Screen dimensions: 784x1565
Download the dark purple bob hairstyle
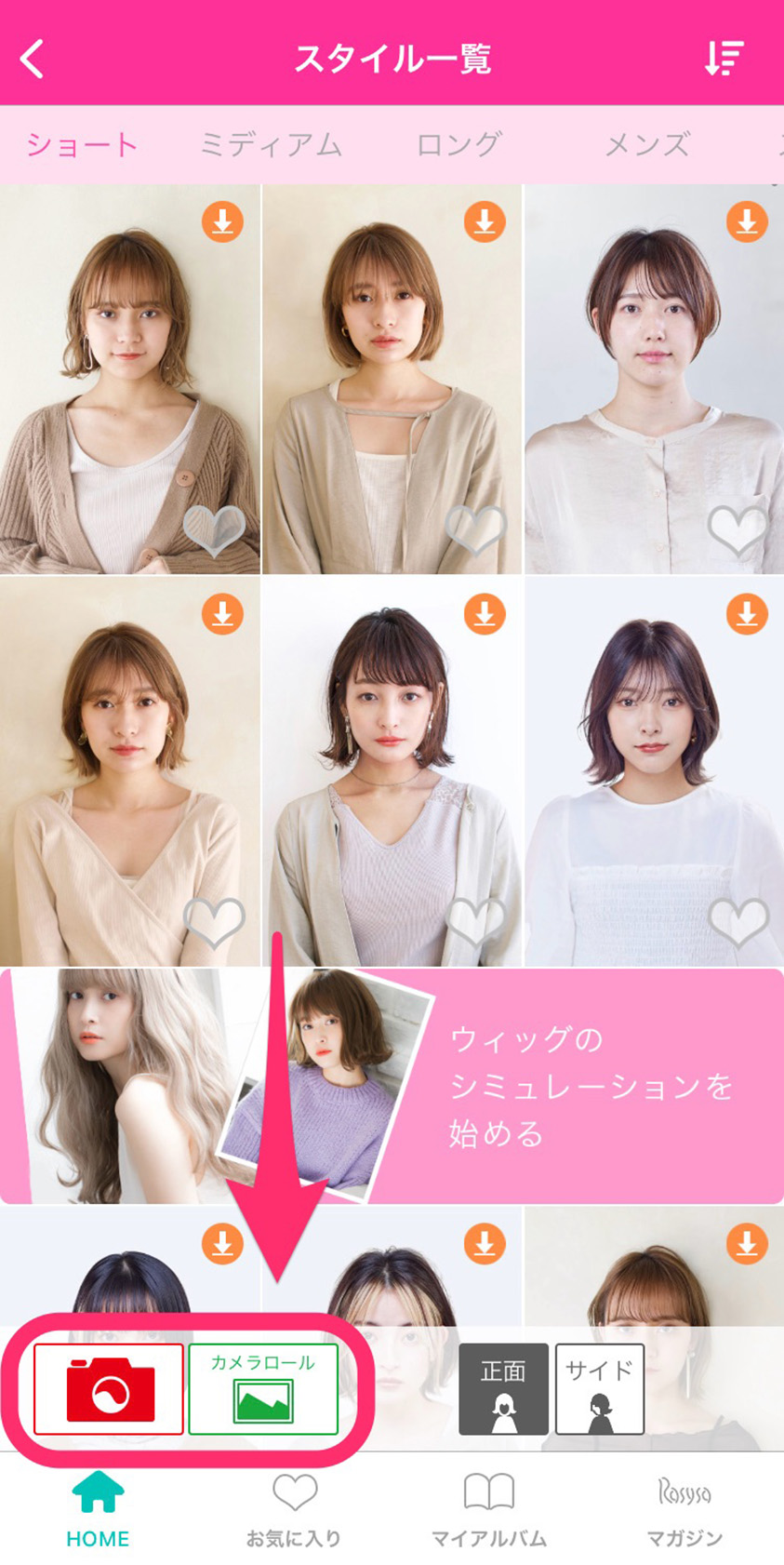747,614
